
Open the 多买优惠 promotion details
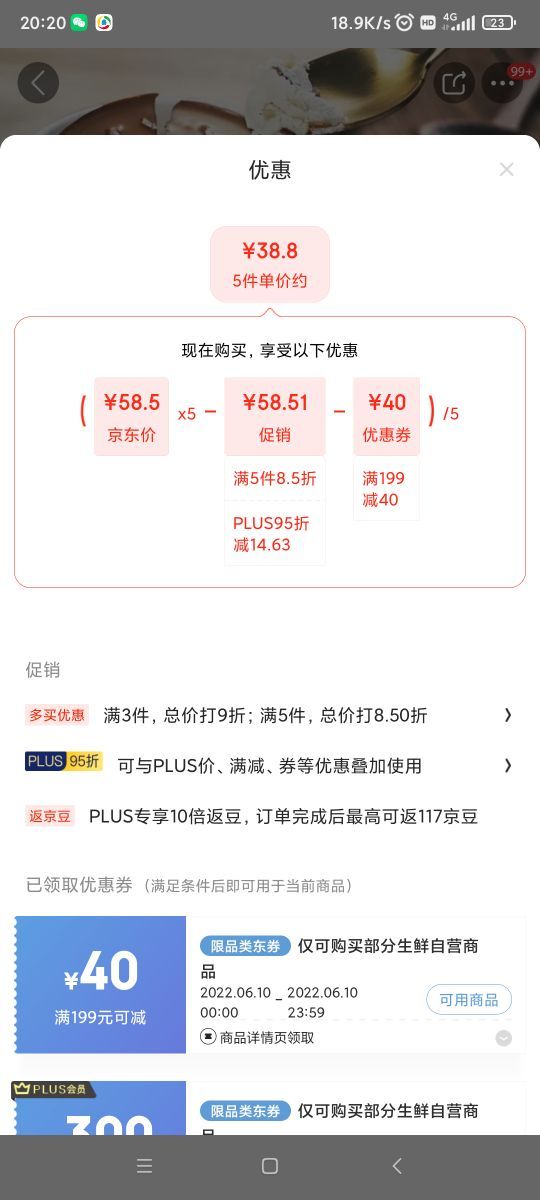point(270,715)
